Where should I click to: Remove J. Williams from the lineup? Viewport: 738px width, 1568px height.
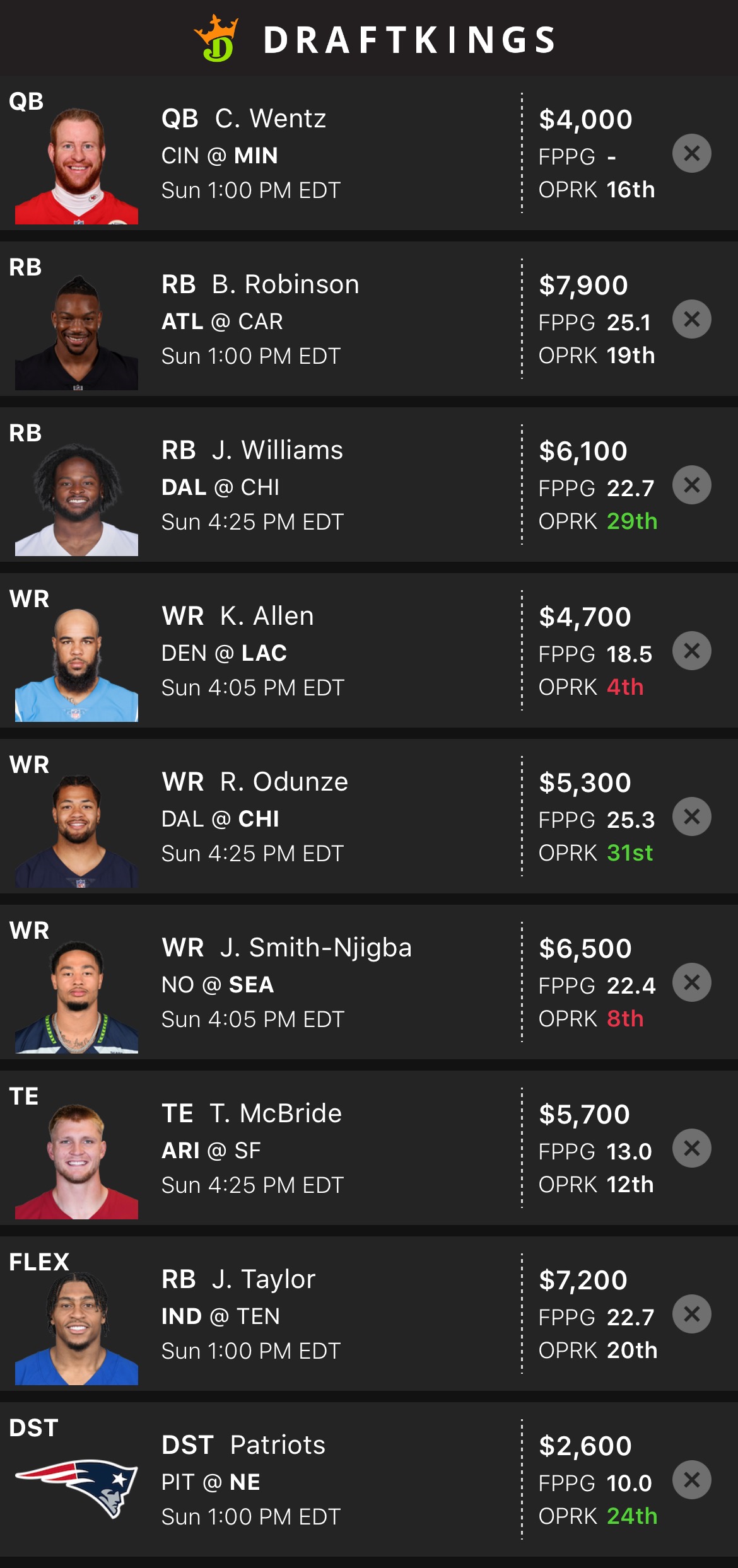pos(691,485)
